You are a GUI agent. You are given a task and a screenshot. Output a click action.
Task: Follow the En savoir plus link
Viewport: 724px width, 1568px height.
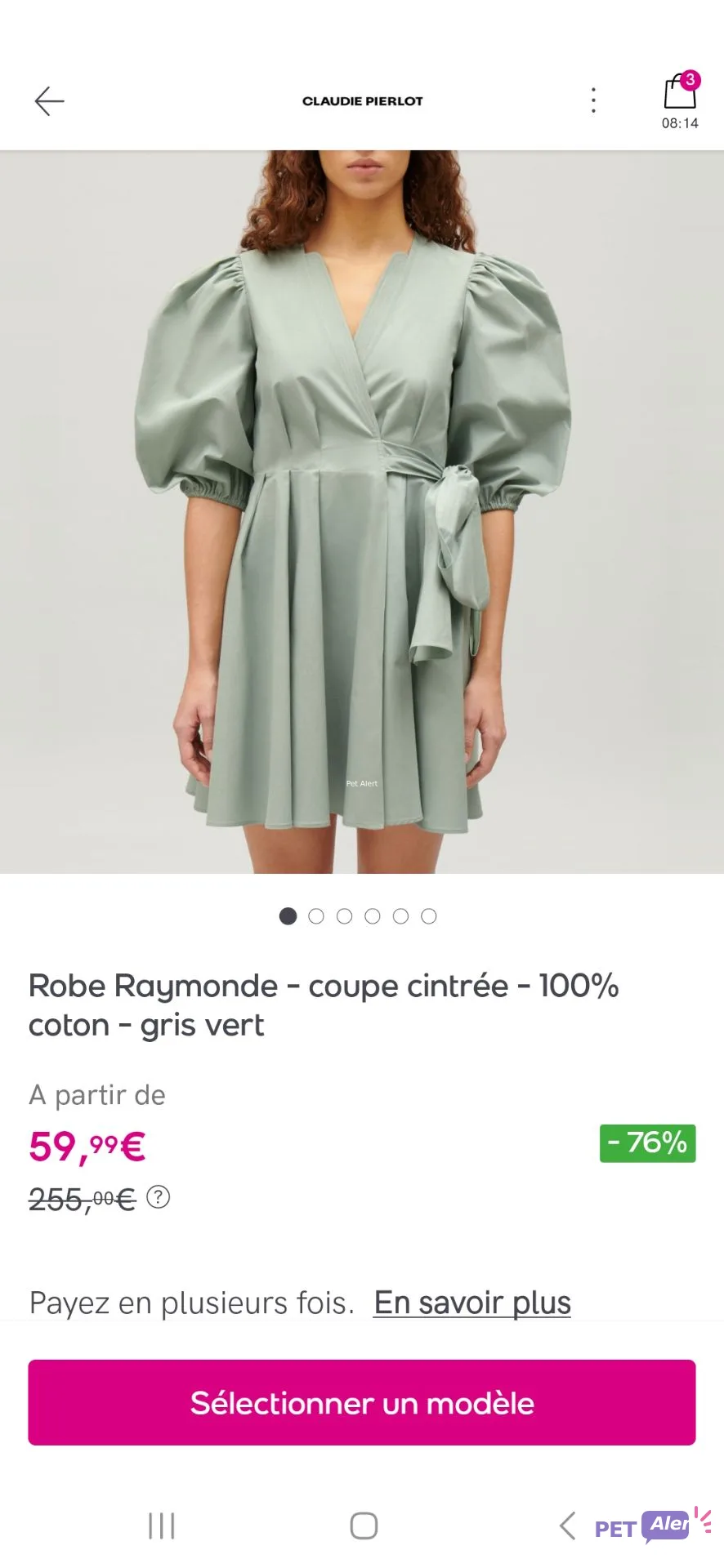click(472, 1303)
